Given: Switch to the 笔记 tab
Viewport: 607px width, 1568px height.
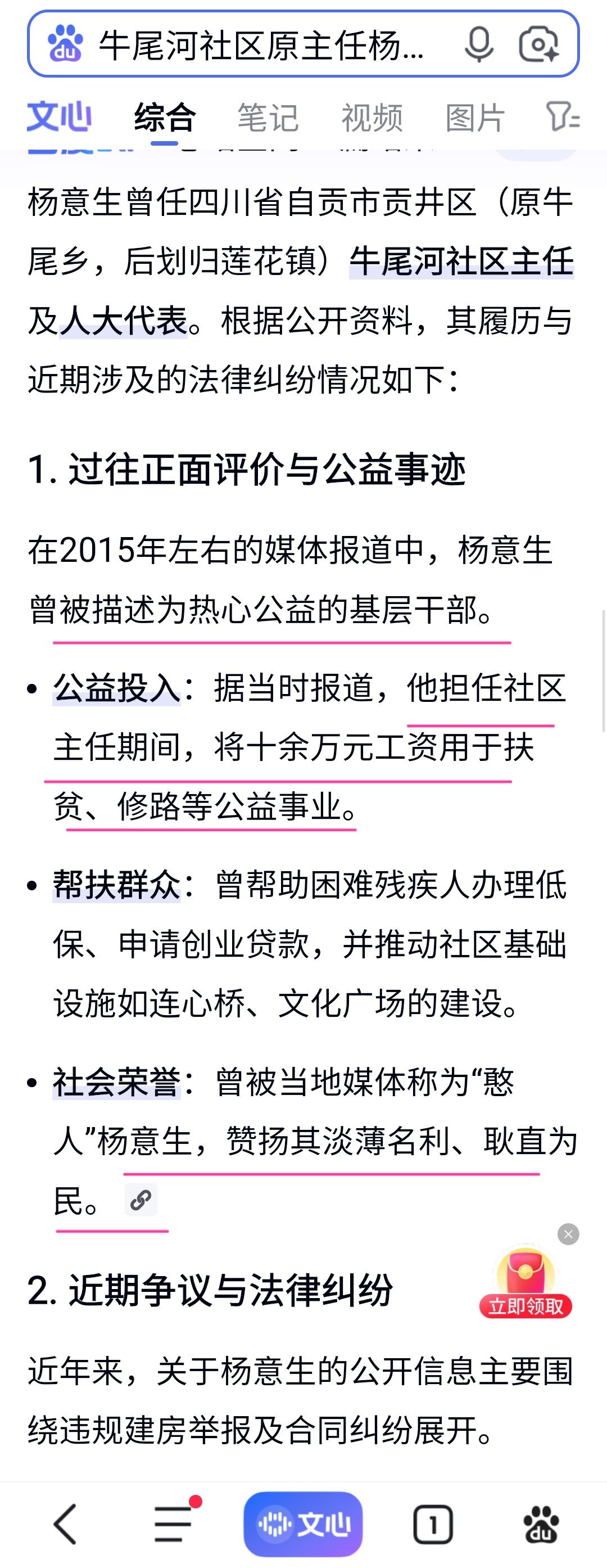Looking at the screenshot, I should [x=268, y=117].
